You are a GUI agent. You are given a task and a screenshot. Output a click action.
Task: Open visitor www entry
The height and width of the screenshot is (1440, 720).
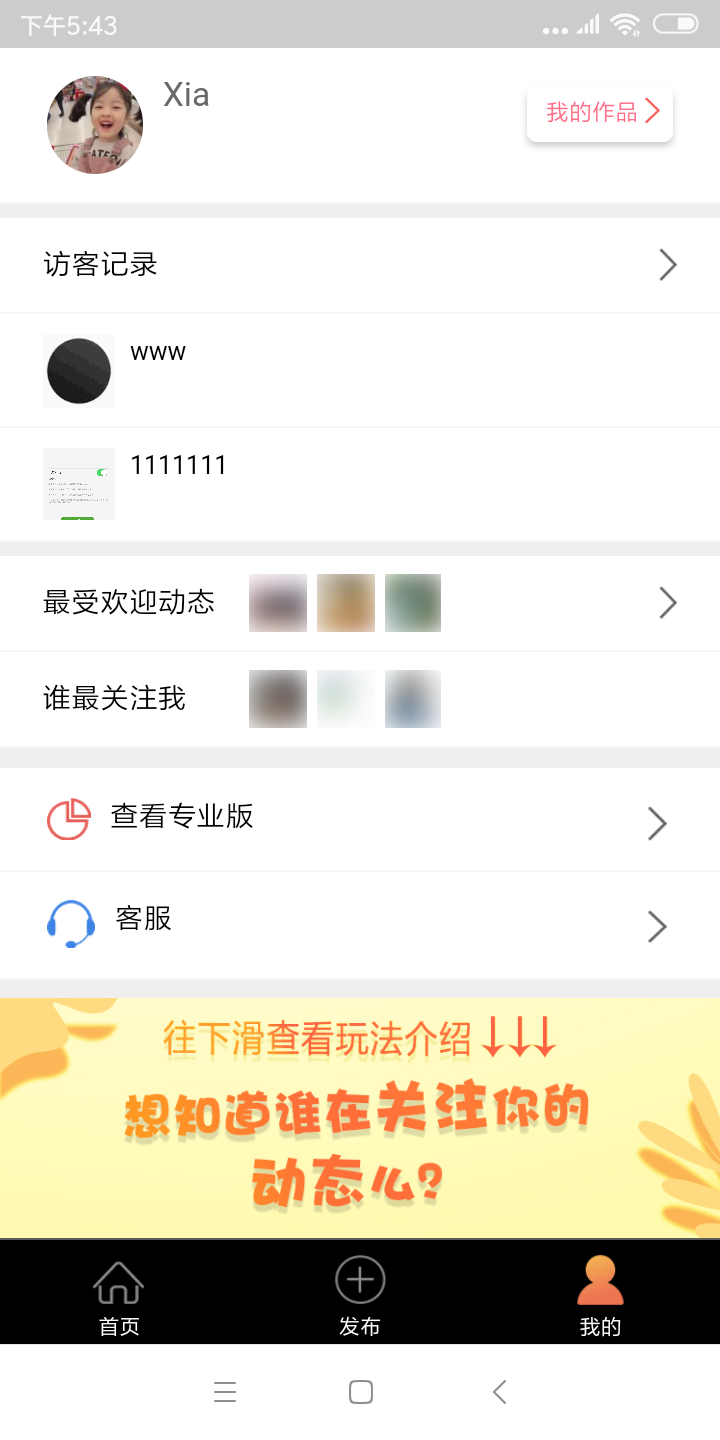pos(360,371)
